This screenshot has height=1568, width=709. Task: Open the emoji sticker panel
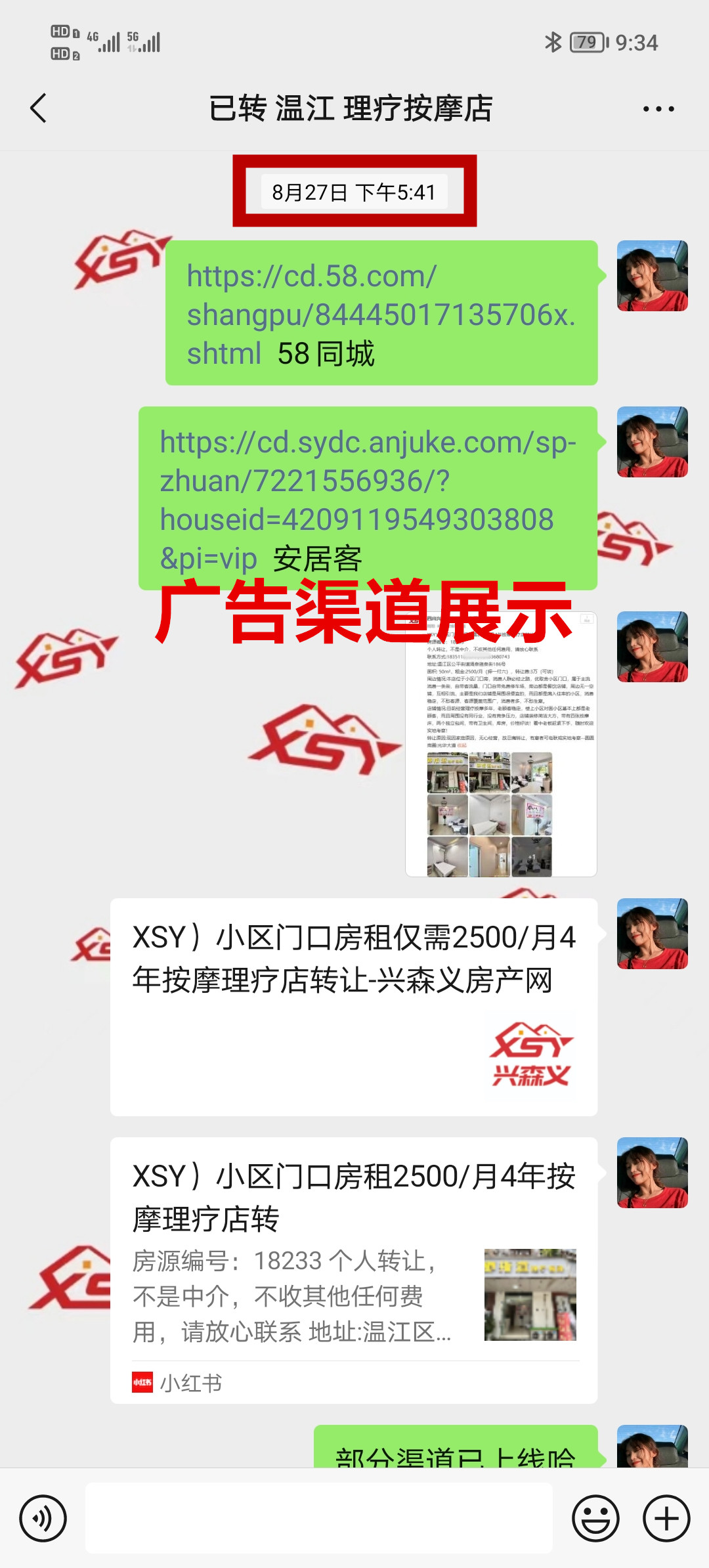tap(595, 1518)
